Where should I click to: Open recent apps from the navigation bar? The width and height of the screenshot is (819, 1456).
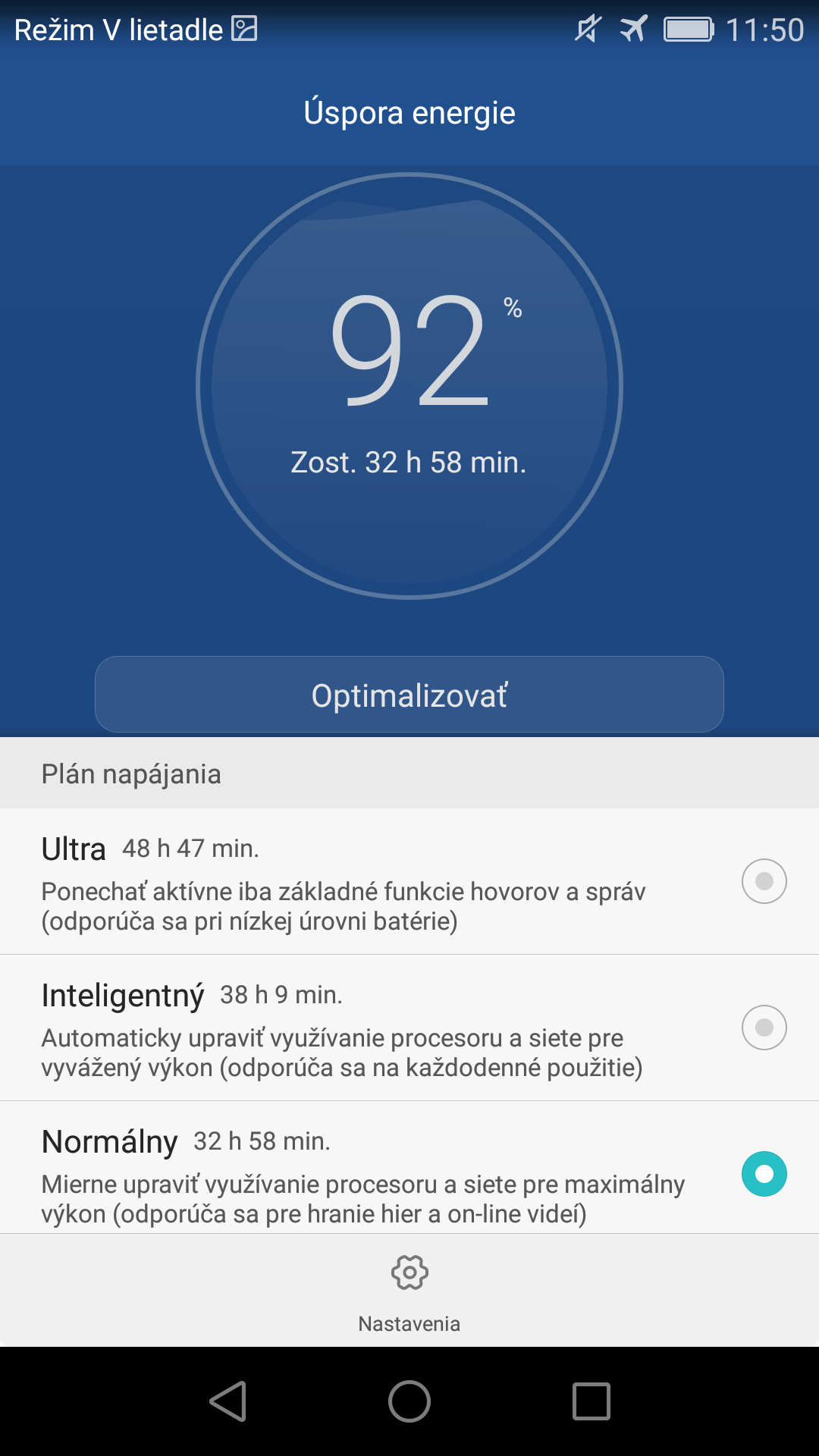point(591,1401)
